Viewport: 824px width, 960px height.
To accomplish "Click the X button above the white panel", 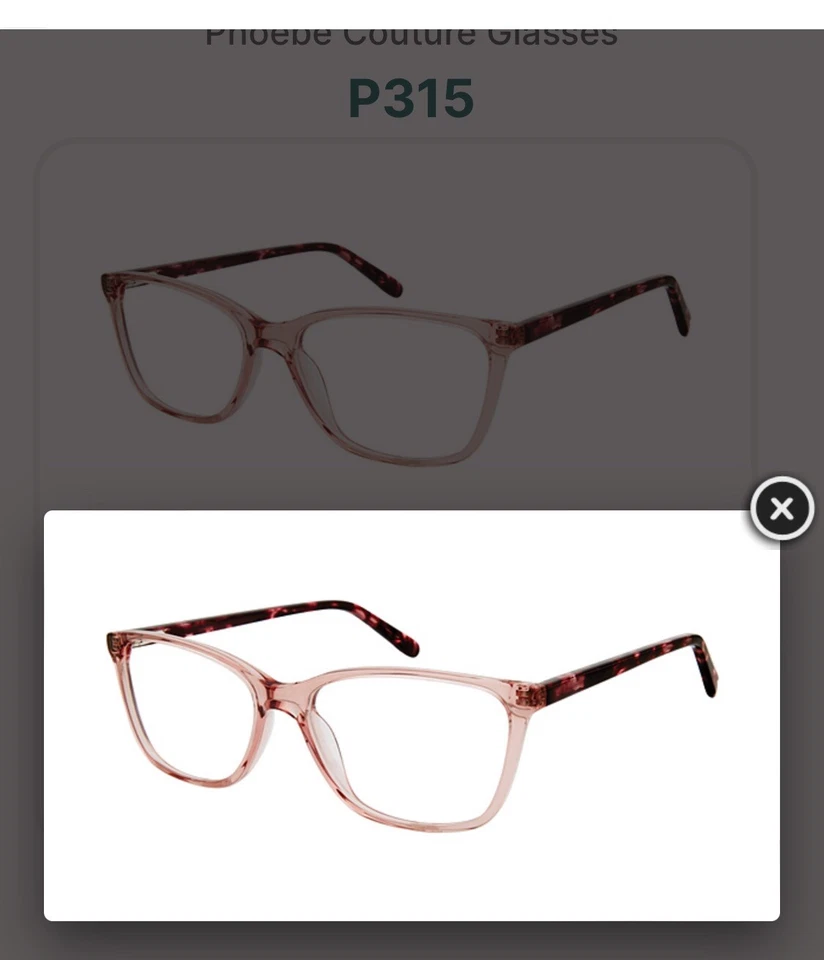I will 782,509.
